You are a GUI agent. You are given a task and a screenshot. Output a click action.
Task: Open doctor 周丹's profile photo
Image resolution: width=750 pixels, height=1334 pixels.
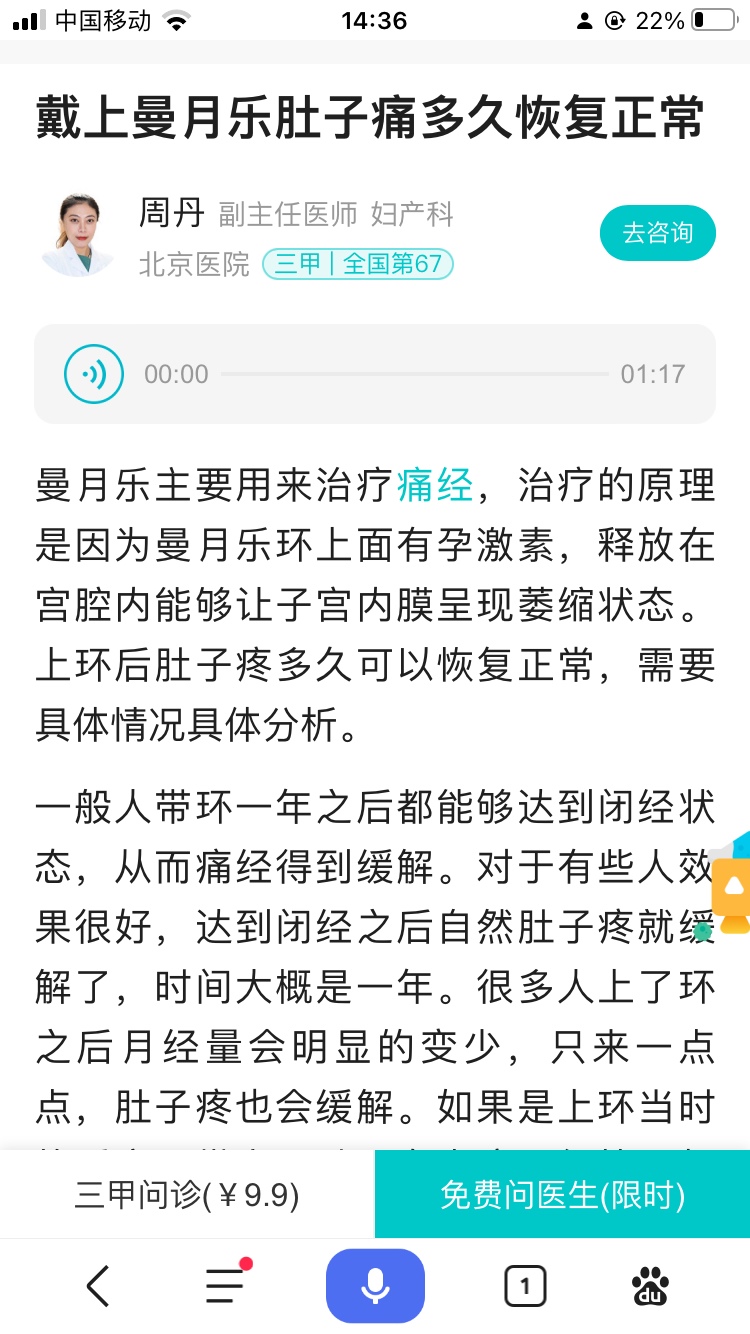[78, 235]
